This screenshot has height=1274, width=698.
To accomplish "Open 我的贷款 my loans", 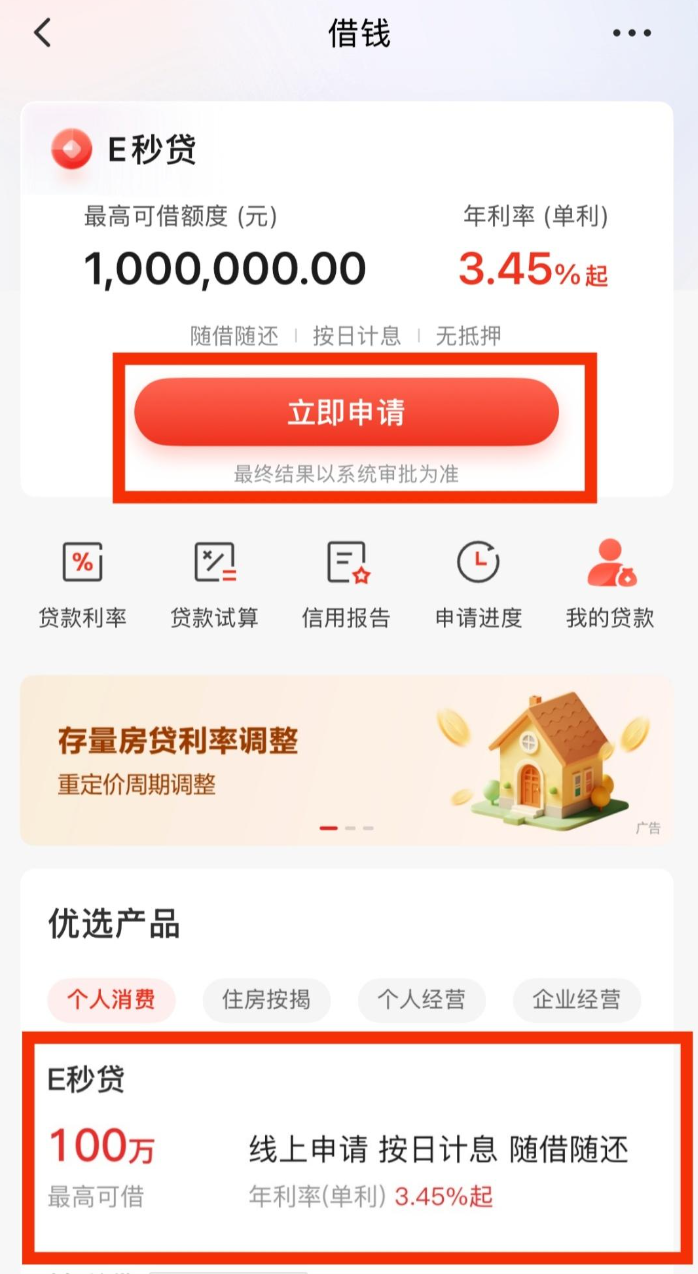I will pyautogui.click(x=610, y=584).
